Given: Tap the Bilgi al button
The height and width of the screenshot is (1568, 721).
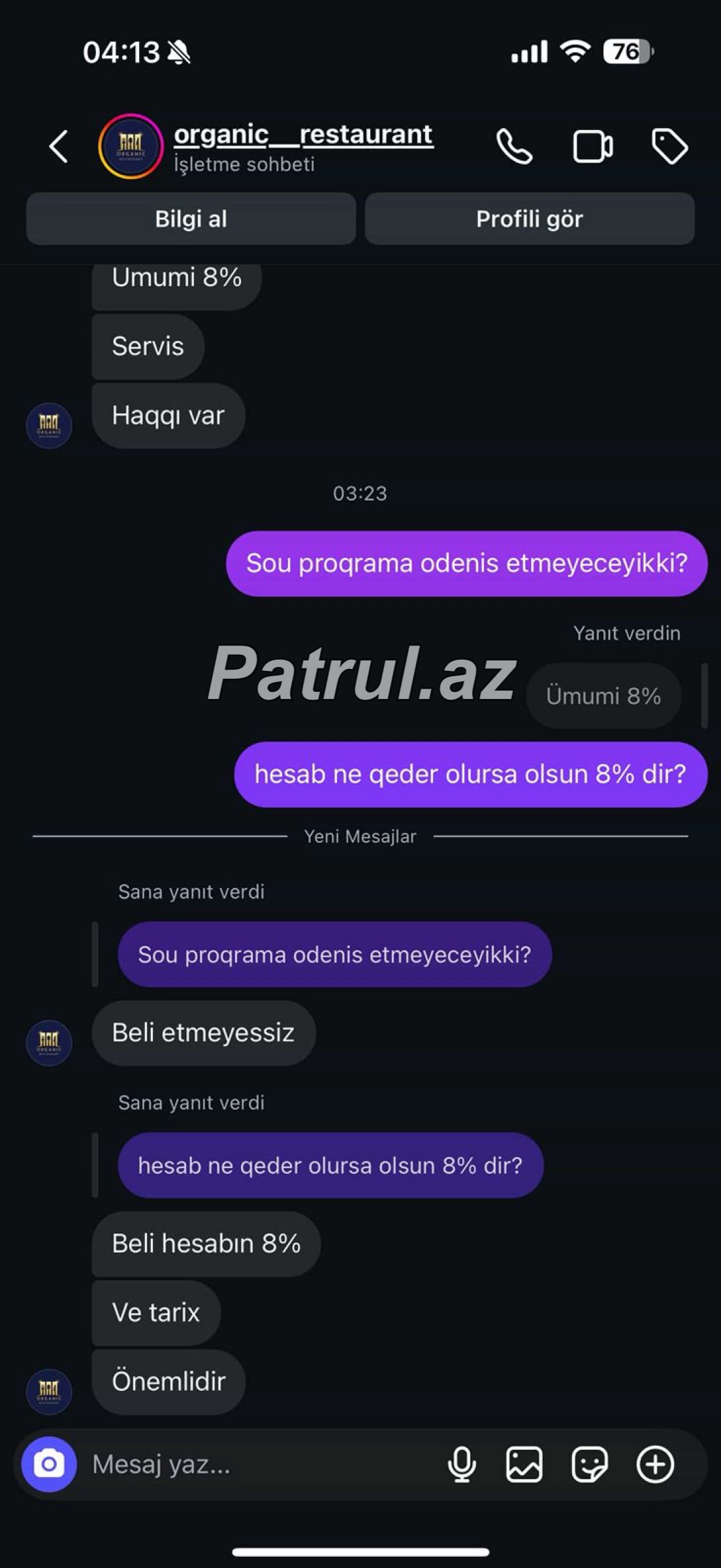Looking at the screenshot, I should click(191, 219).
